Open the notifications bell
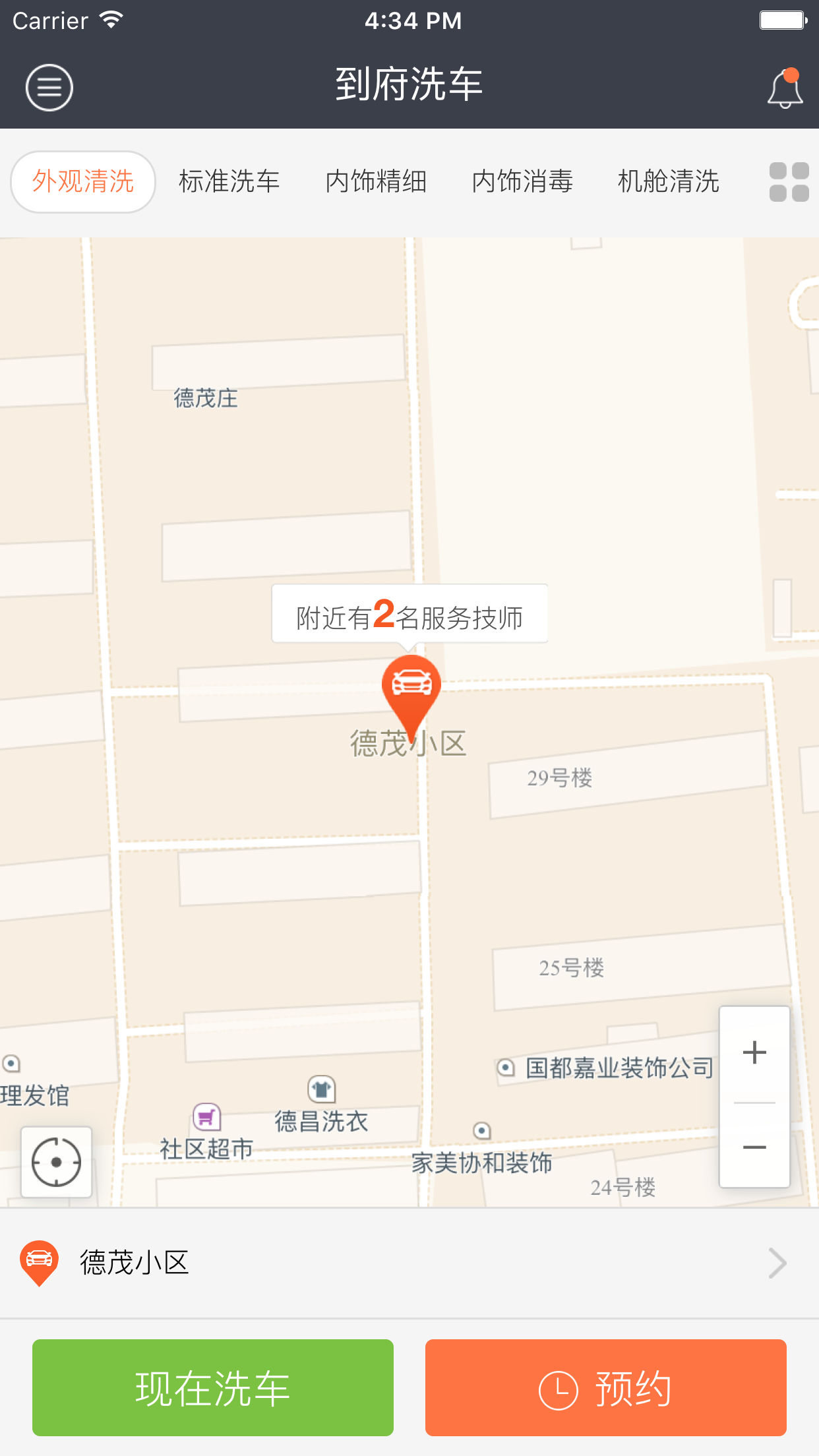The width and height of the screenshot is (819, 1456). 785,88
